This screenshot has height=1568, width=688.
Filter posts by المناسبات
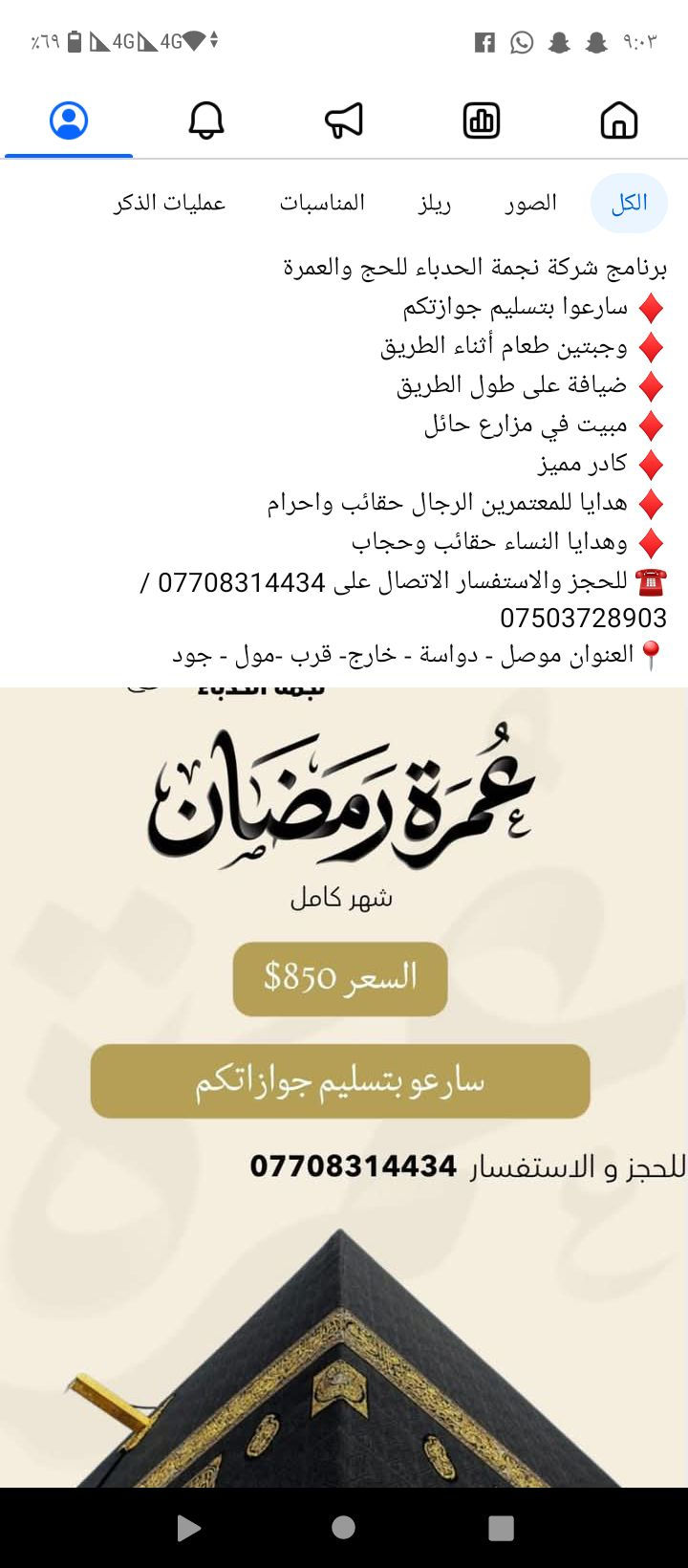click(323, 203)
